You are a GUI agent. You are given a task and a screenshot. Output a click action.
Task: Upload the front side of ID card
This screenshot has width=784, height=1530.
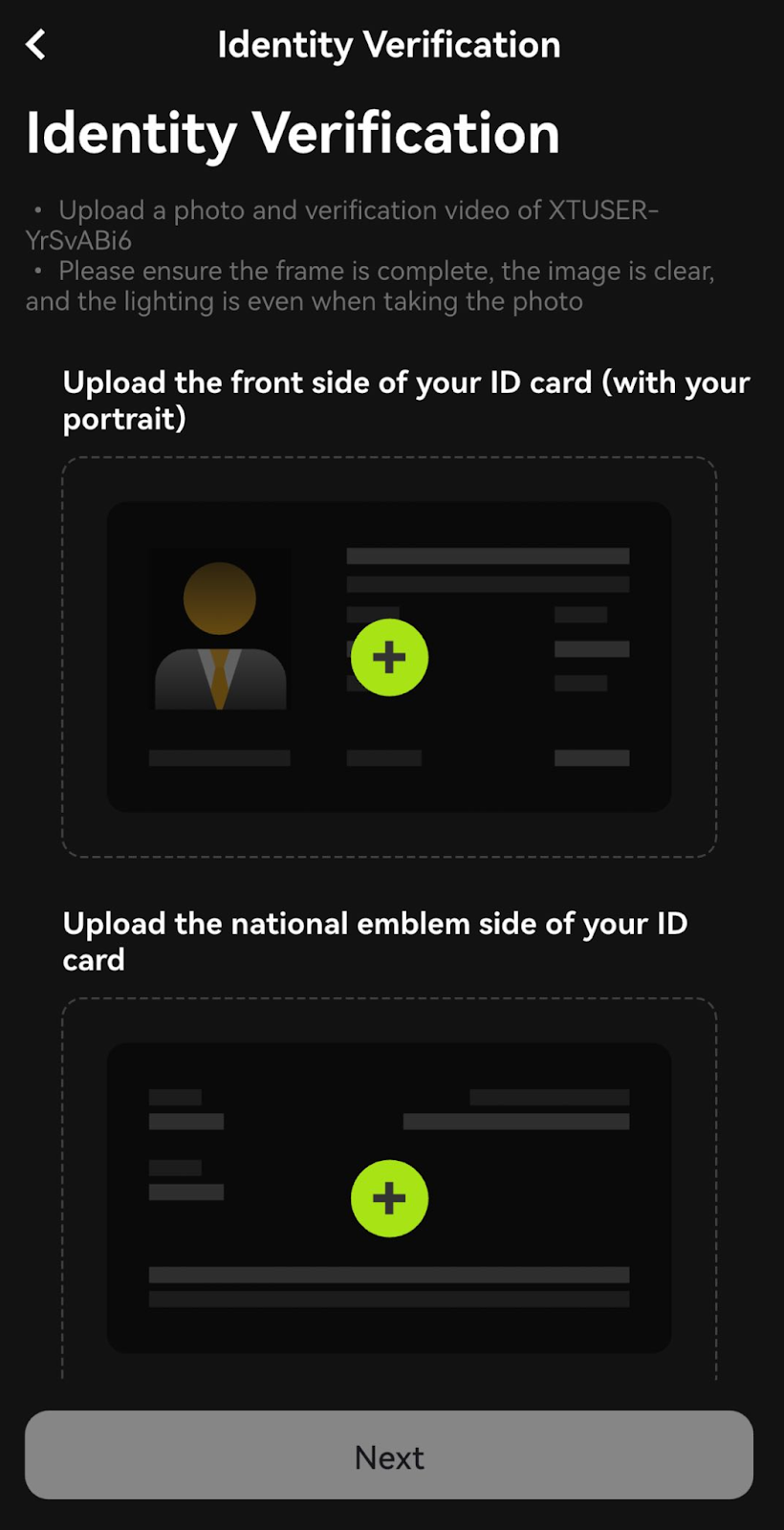(x=389, y=658)
